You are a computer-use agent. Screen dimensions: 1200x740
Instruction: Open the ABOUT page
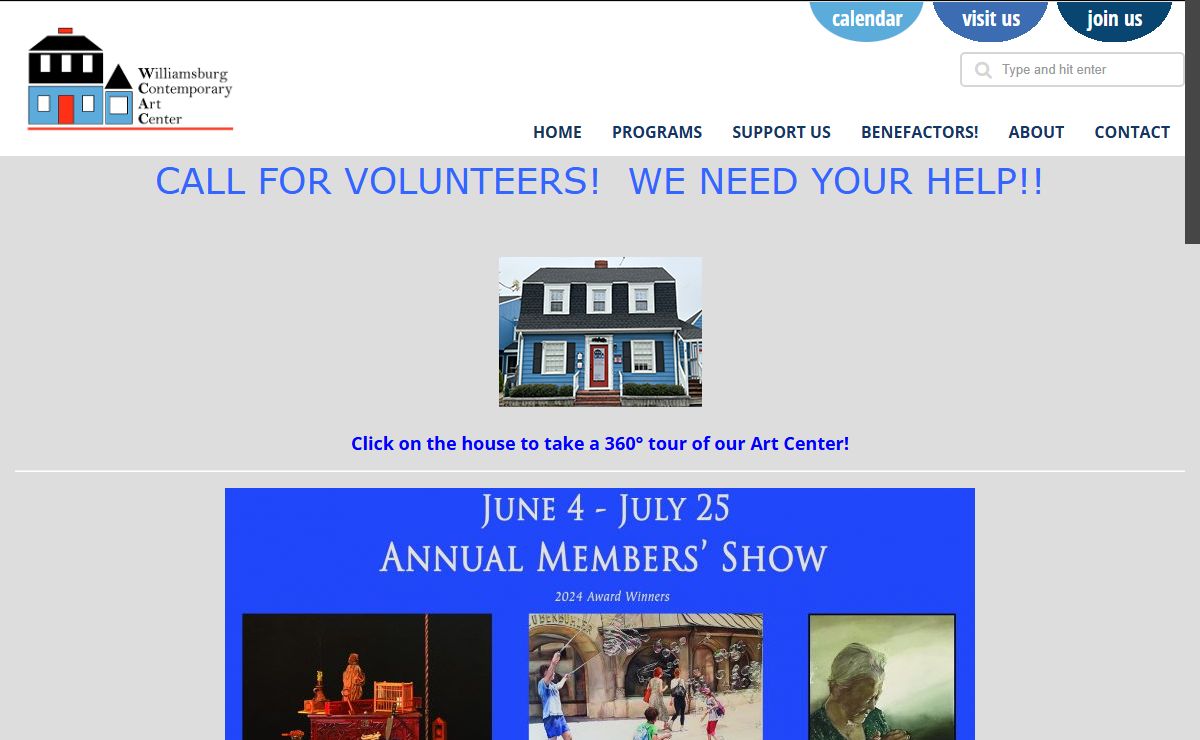pos(1036,132)
